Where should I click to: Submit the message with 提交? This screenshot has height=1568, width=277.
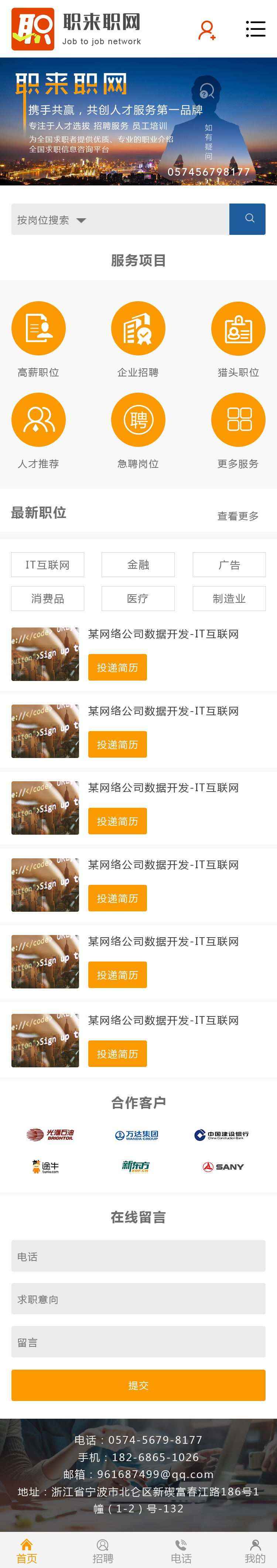[138, 1386]
